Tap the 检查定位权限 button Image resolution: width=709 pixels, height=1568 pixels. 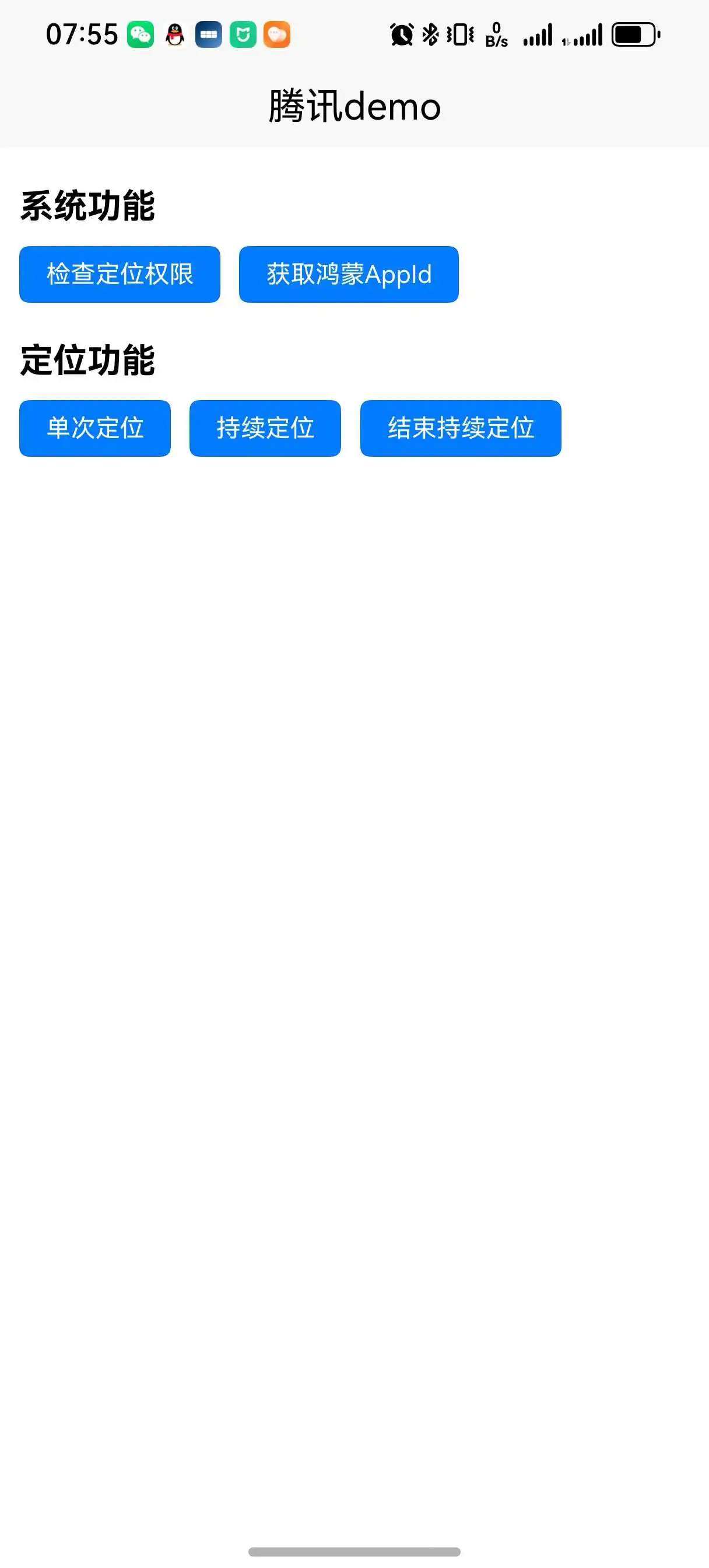[120, 274]
